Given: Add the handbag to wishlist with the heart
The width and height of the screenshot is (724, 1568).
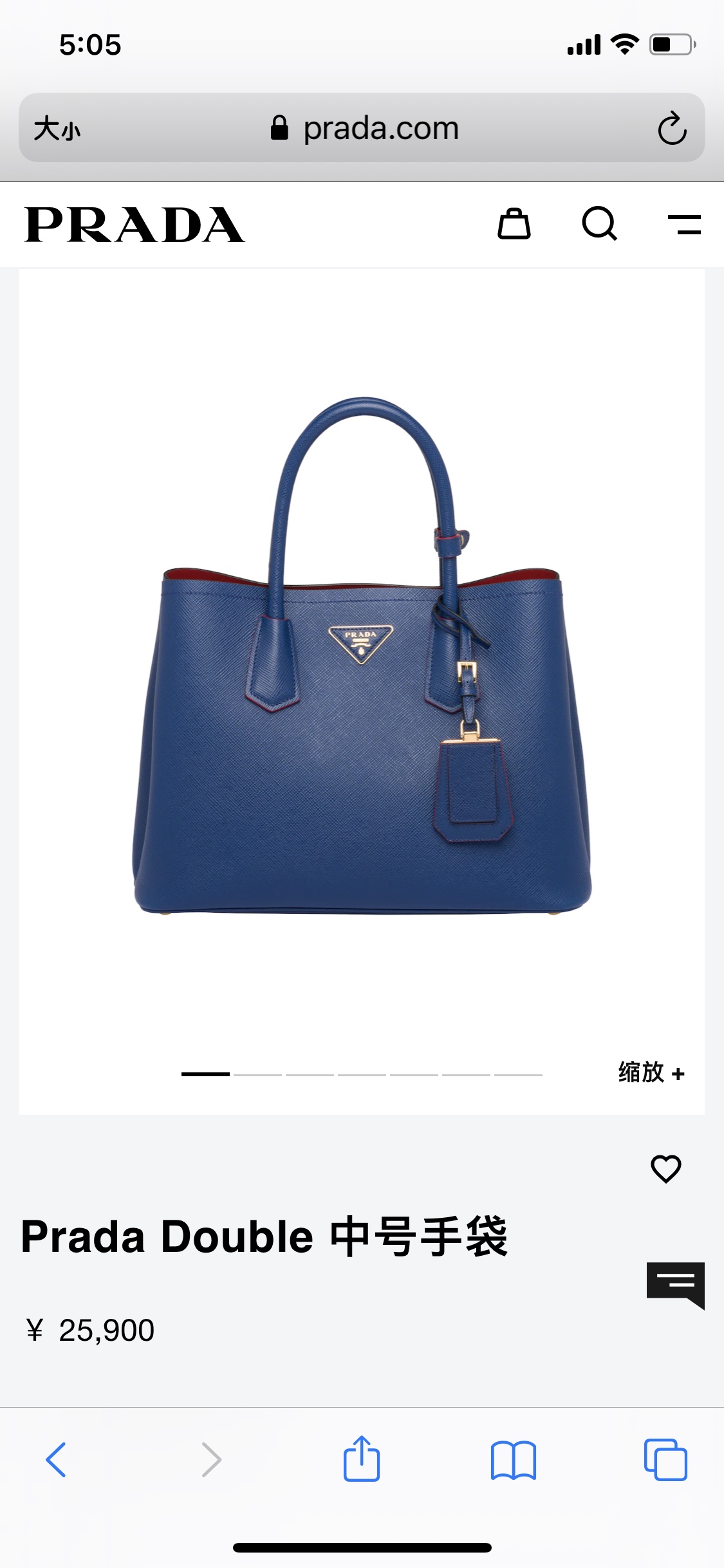Looking at the screenshot, I should click(665, 1168).
